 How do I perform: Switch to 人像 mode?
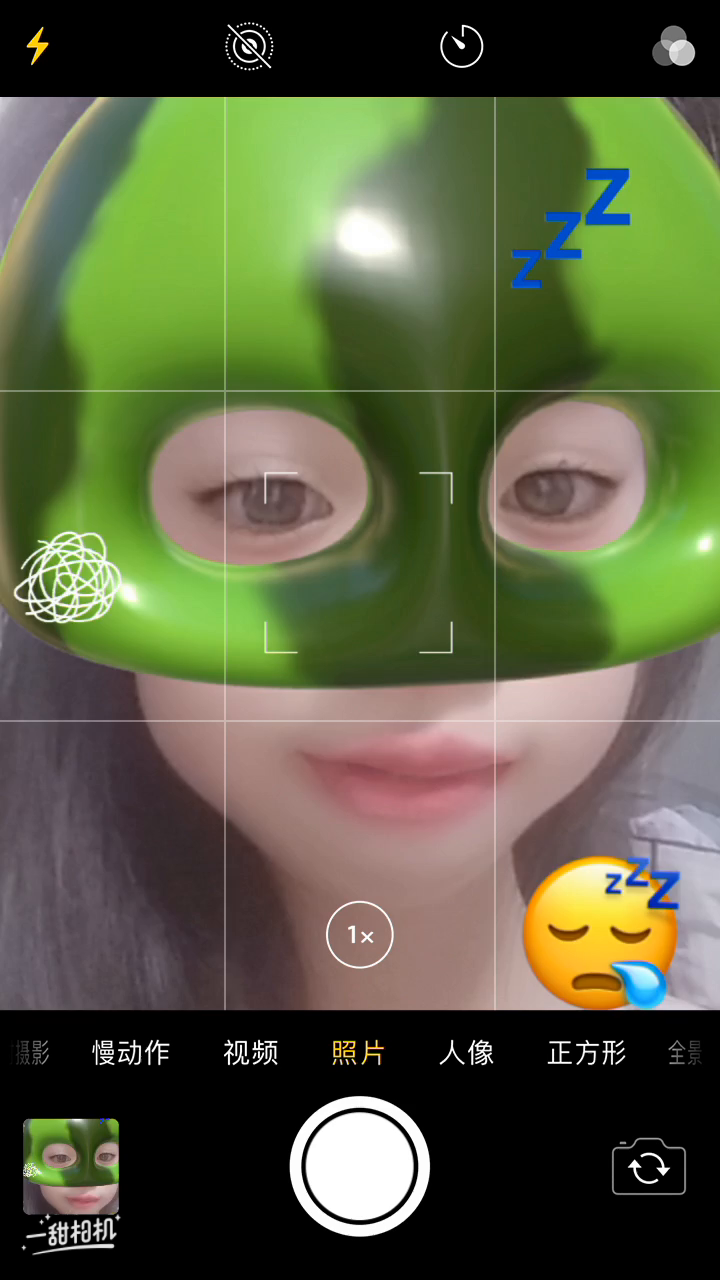(x=467, y=1053)
